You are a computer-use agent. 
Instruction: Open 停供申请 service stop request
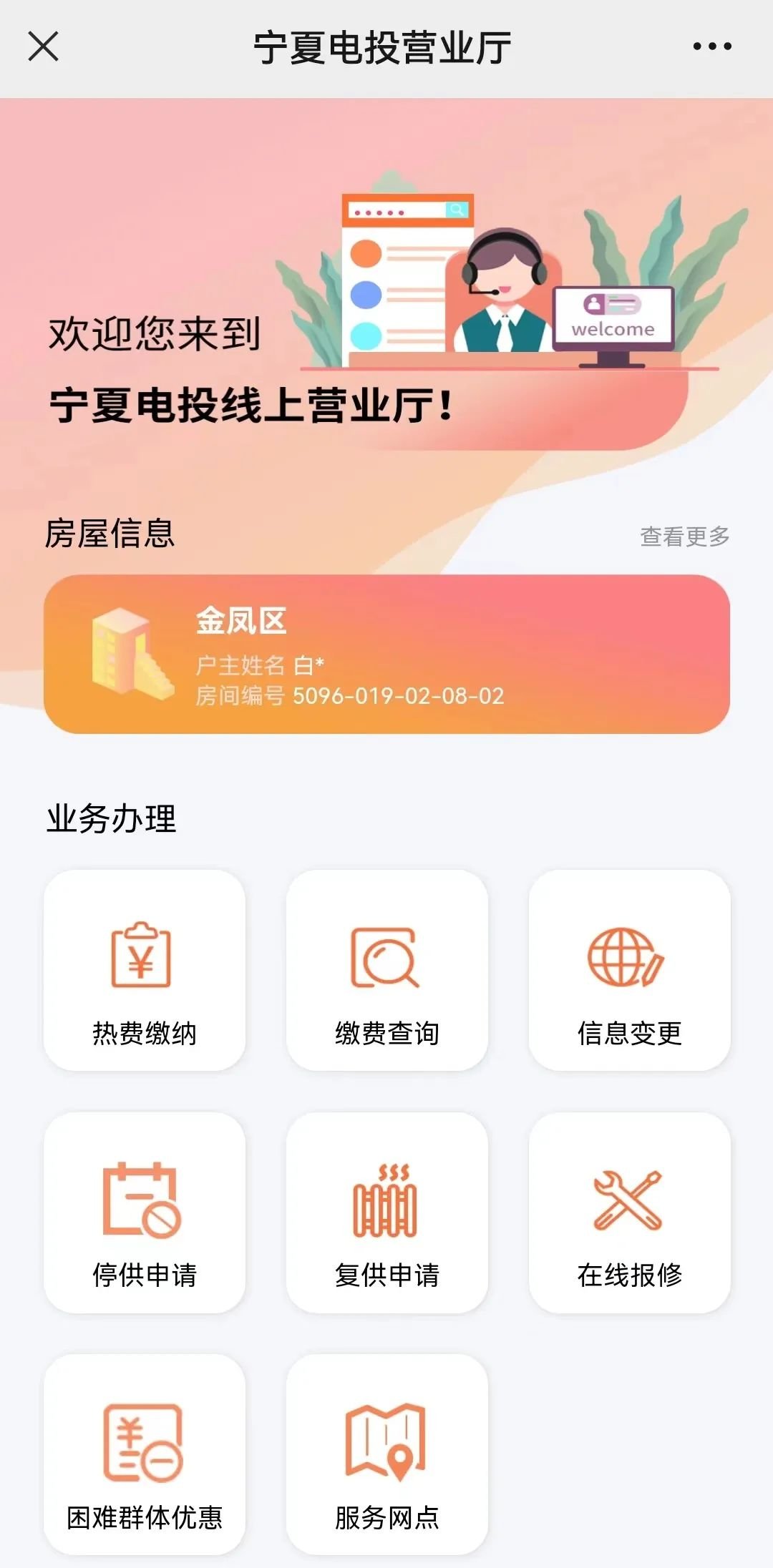[145, 1212]
